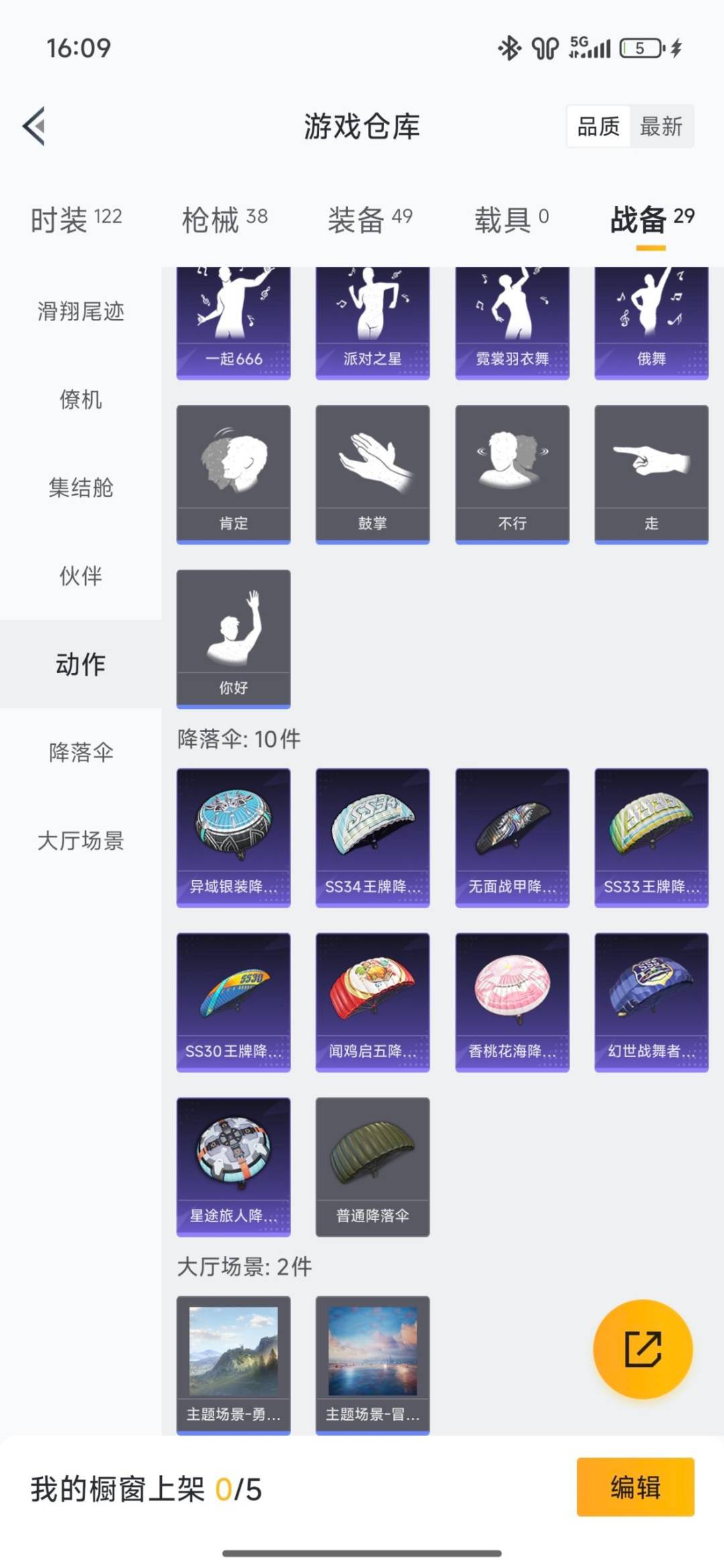The height and width of the screenshot is (1568, 724).
Task: Switch sorting to 最新
Action: click(x=660, y=127)
